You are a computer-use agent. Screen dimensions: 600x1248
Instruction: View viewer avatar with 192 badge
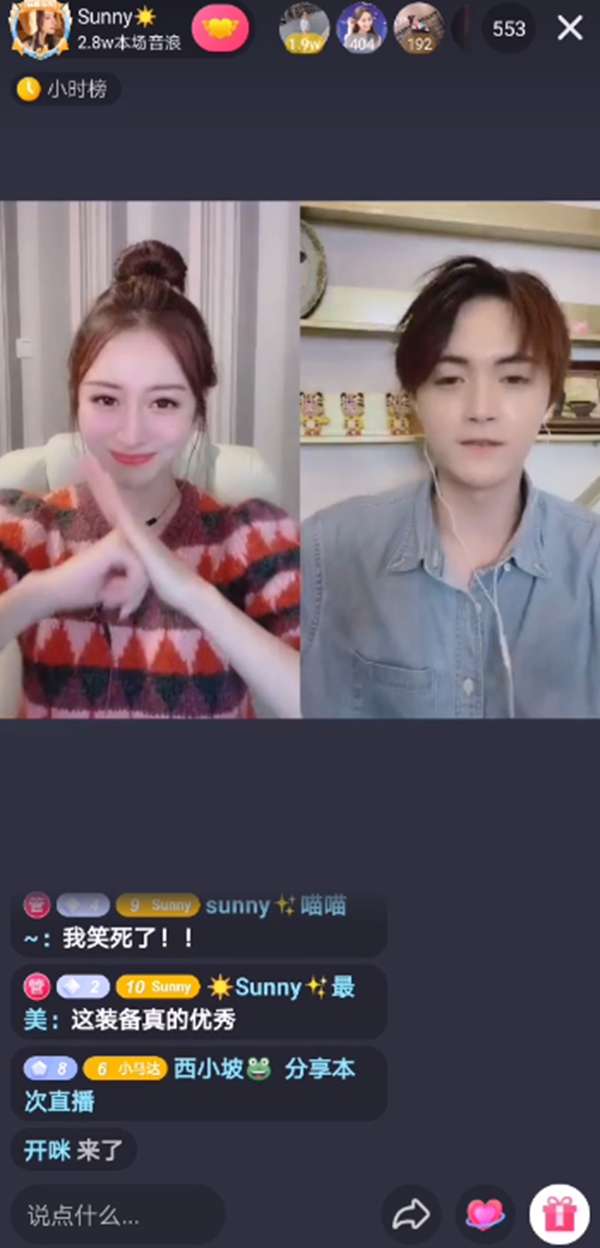418,28
